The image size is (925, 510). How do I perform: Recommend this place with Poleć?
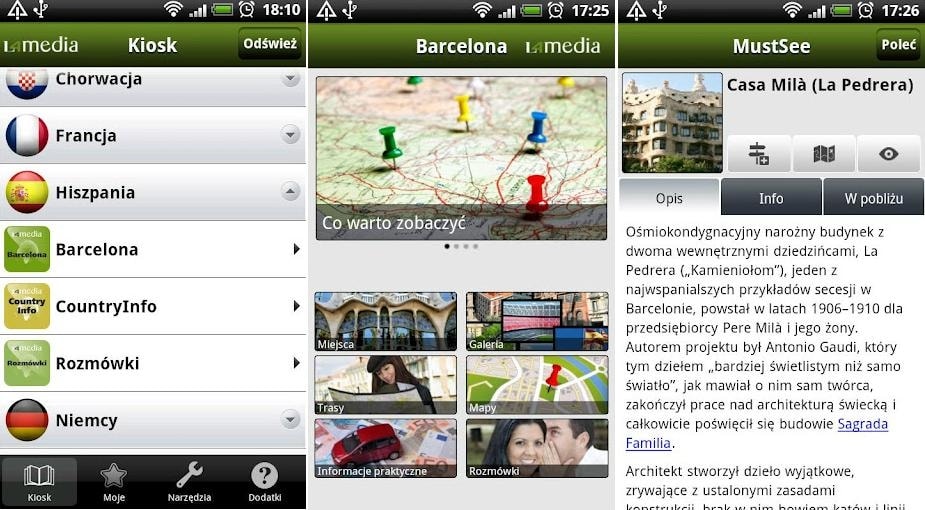tap(898, 44)
